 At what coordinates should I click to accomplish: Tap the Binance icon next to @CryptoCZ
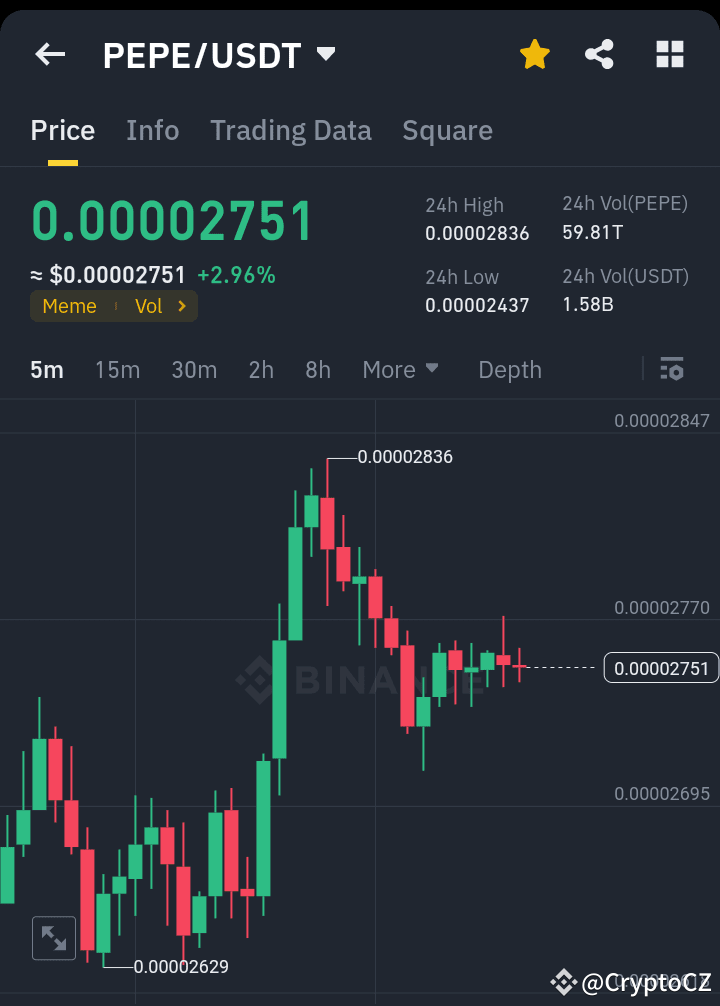(563, 981)
